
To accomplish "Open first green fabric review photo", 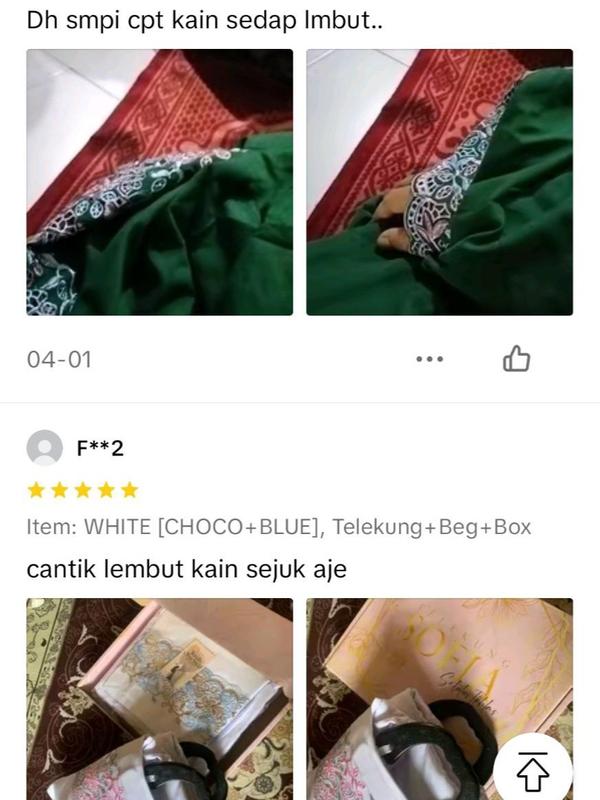I will point(160,182).
